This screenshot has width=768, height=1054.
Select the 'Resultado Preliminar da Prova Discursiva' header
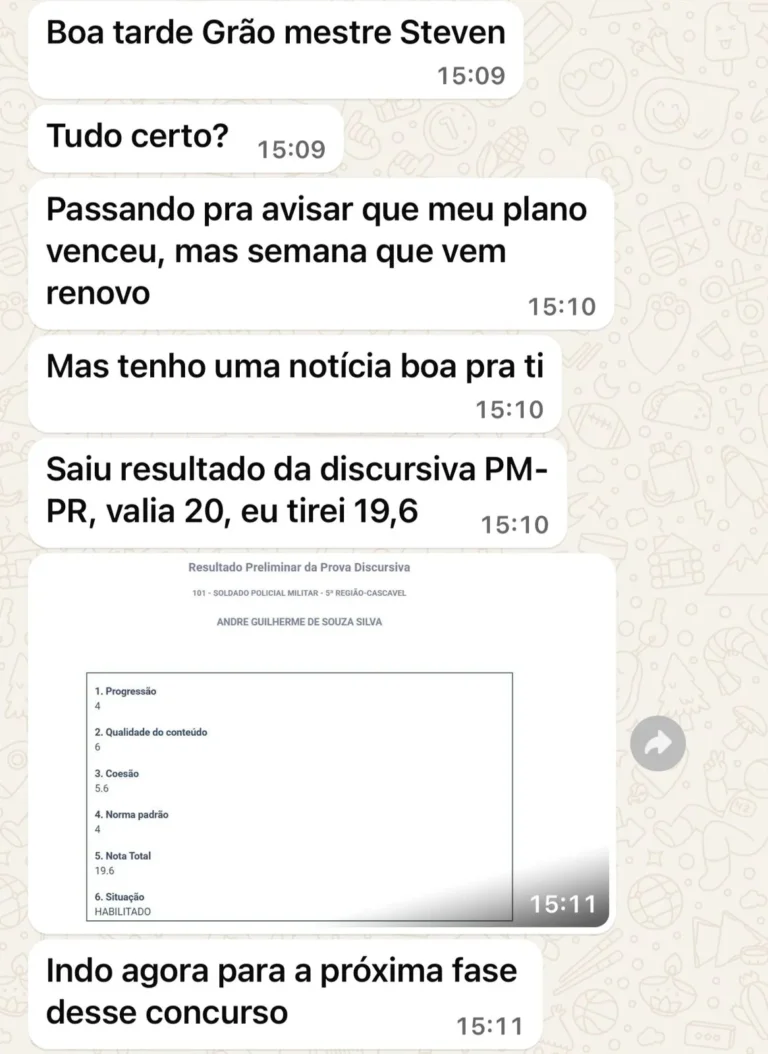[298, 566]
